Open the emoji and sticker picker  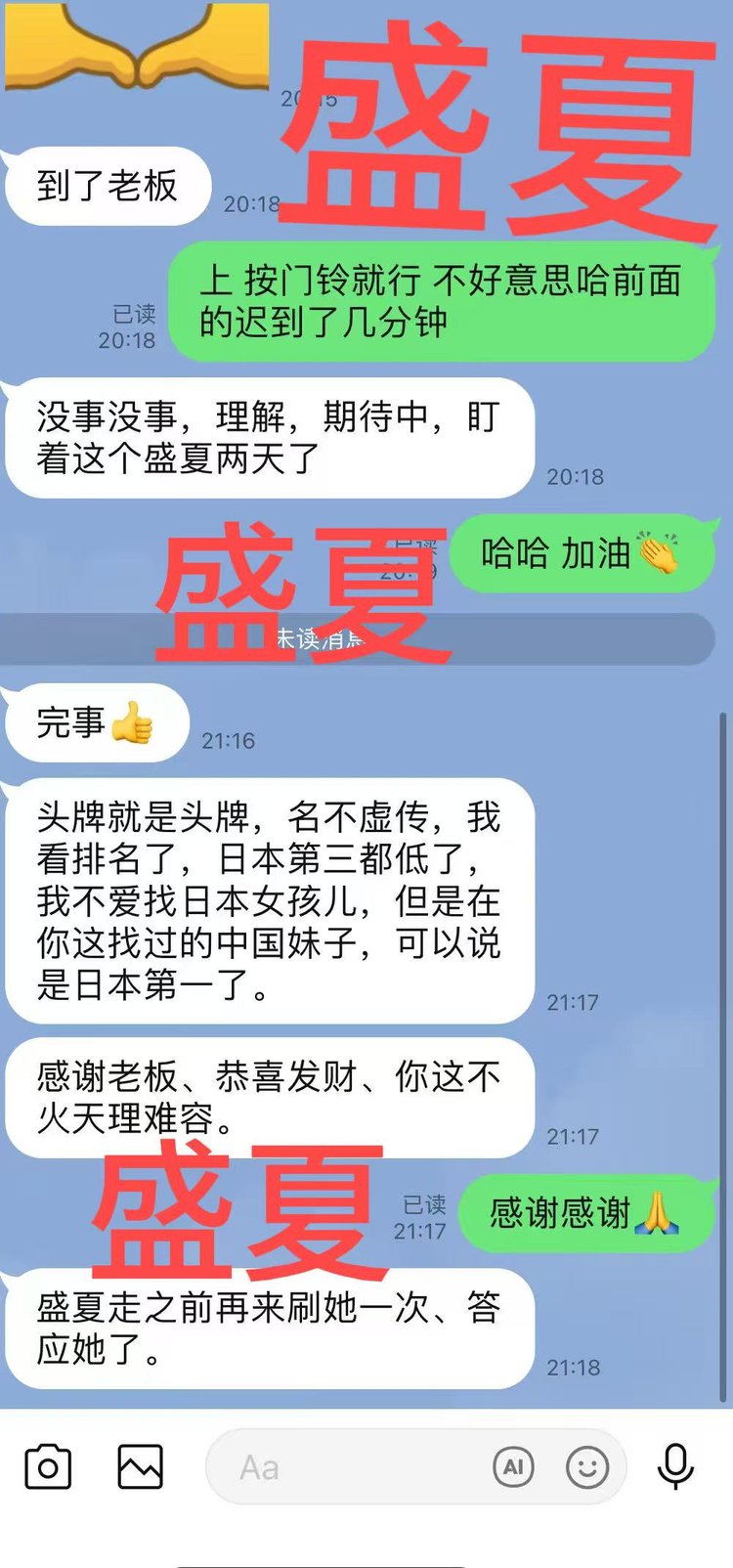587,1466
